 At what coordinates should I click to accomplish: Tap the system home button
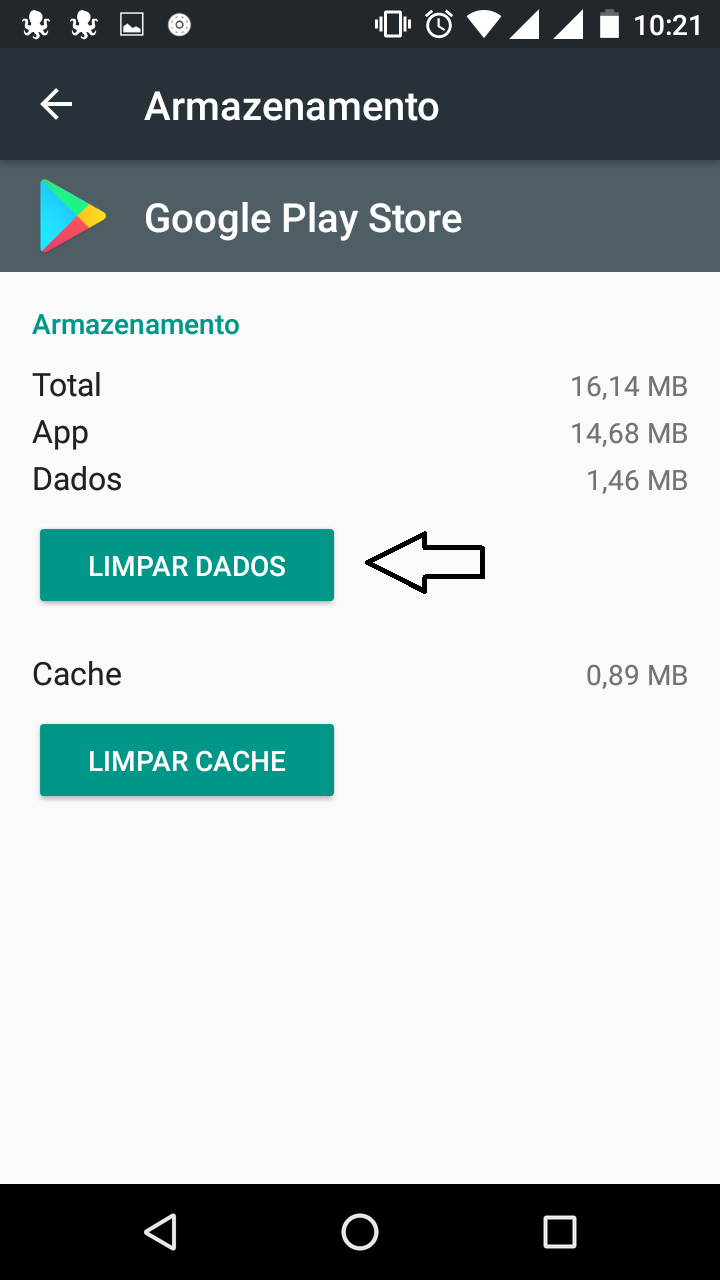tap(360, 1232)
